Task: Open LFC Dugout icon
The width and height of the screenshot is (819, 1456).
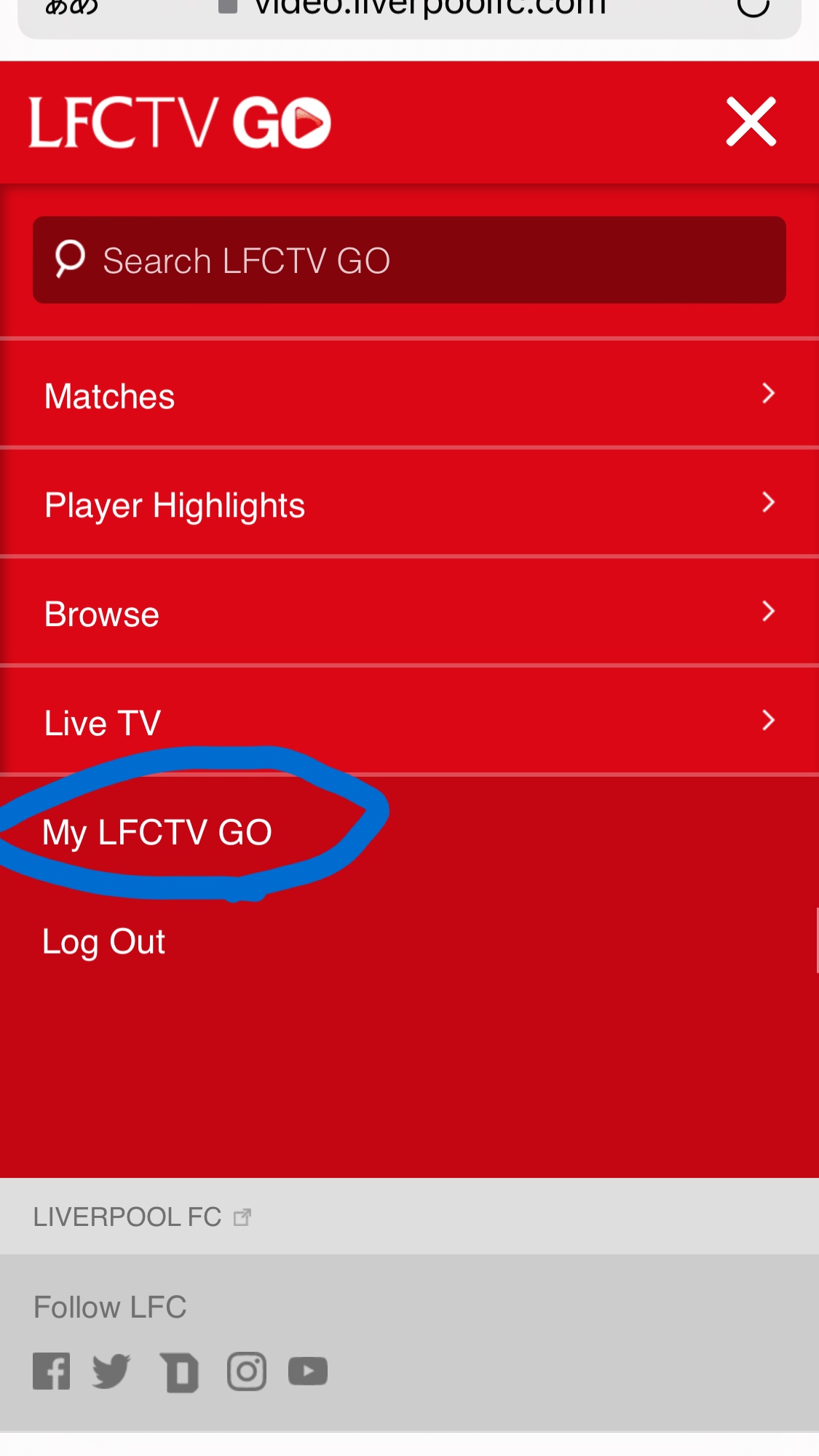Action: coord(180,1372)
